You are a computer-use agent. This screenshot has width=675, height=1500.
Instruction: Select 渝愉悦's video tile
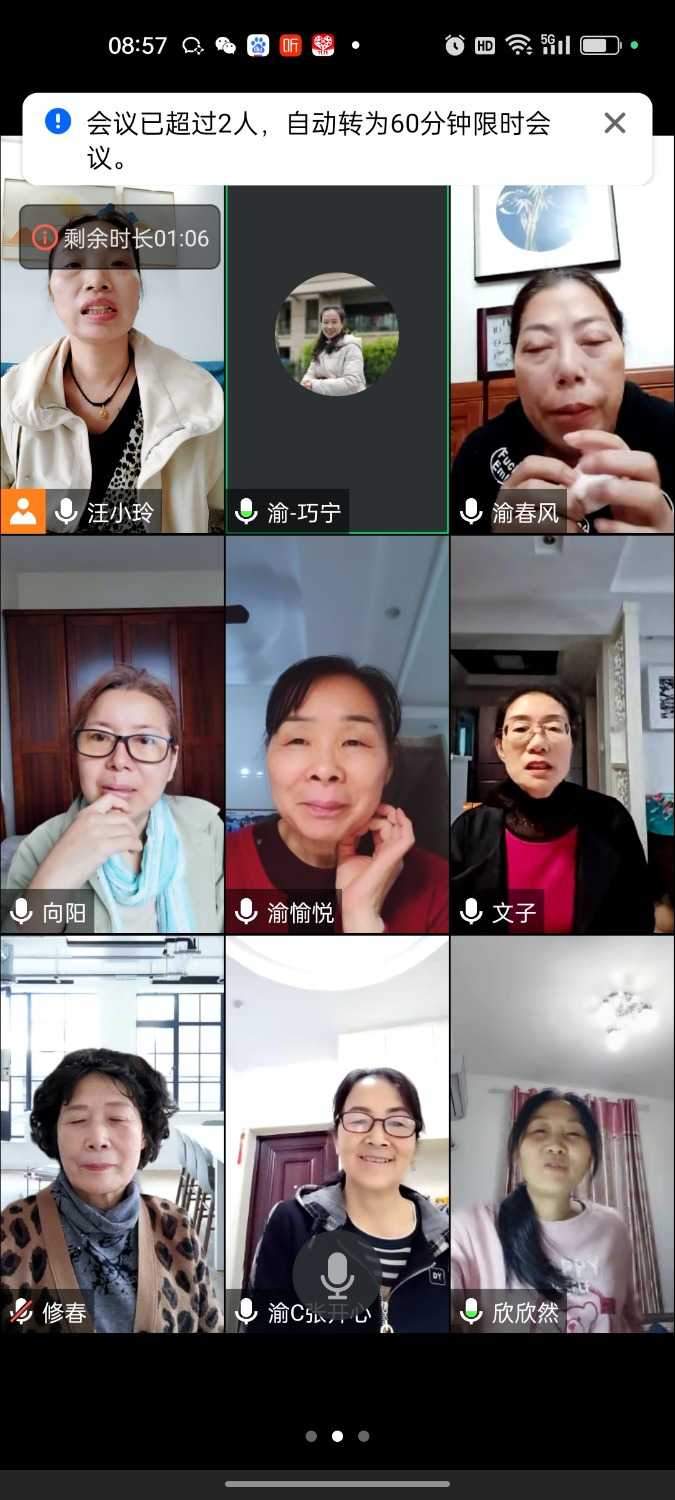click(x=337, y=735)
